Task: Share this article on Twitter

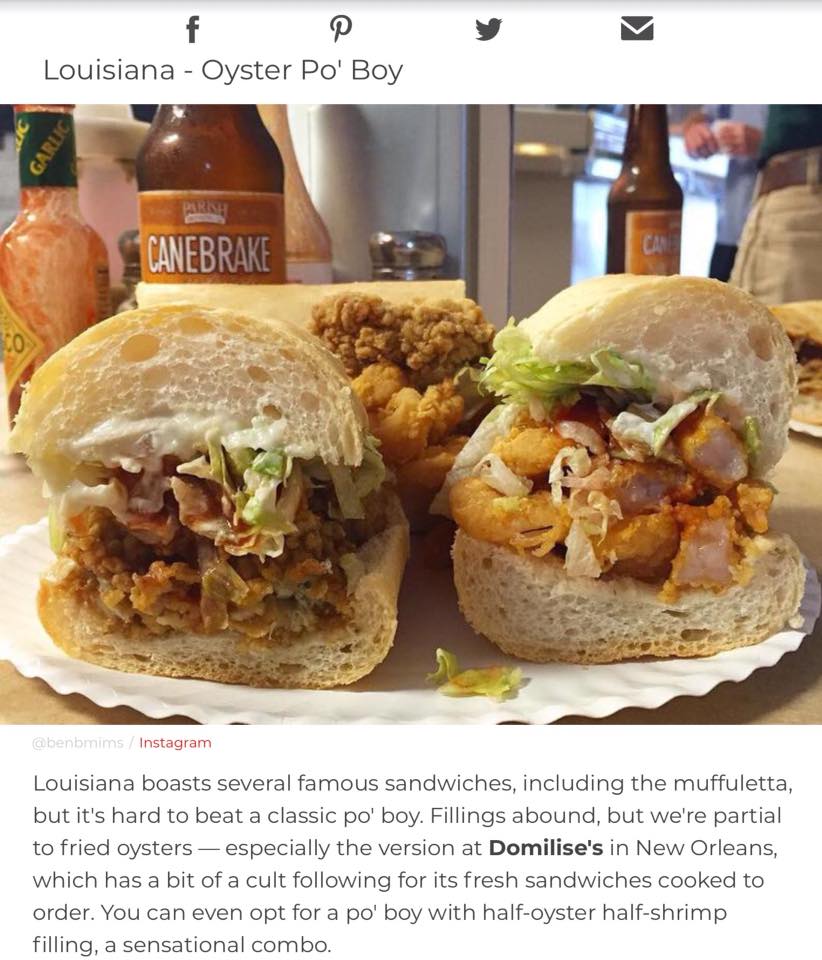Action: pyautogui.click(x=488, y=29)
